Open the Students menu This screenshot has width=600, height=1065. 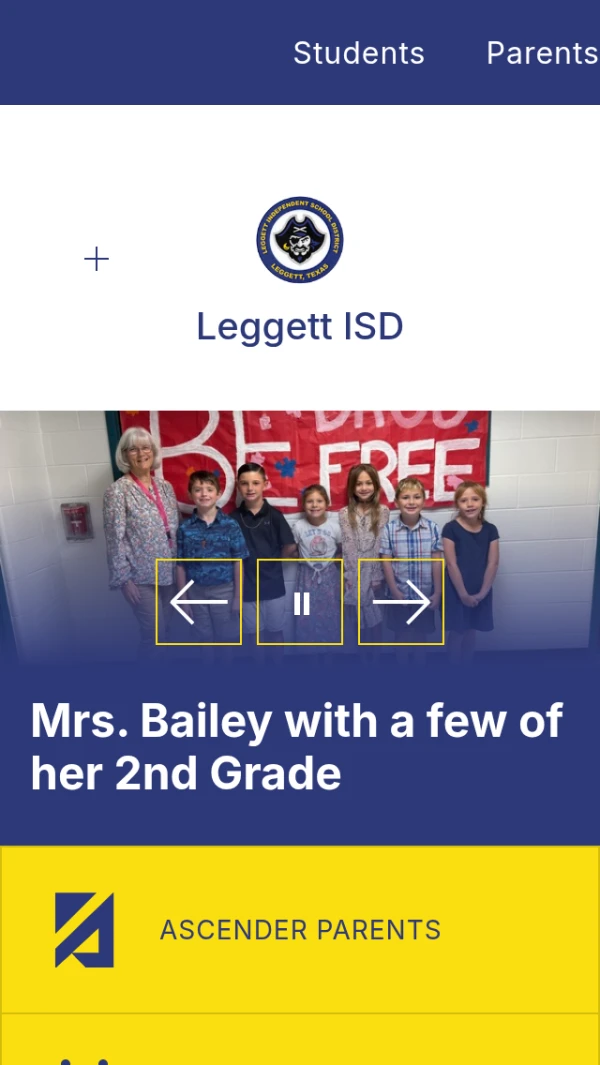[358, 53]
